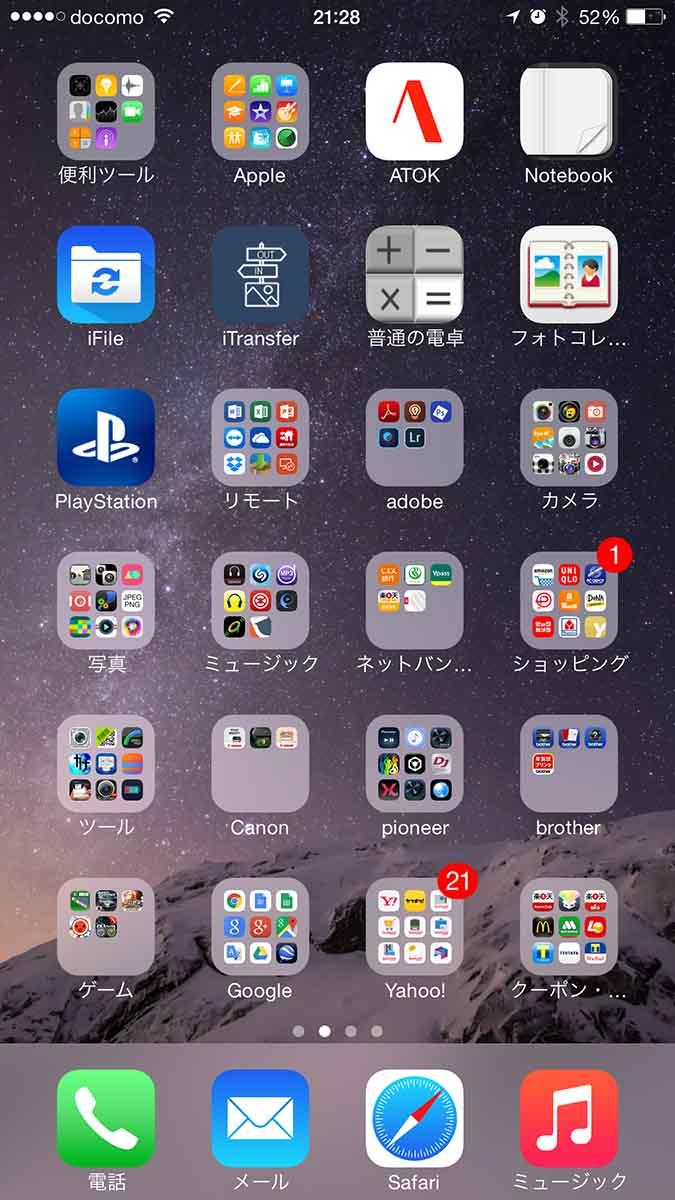Open the ショッピング folder
The height and width of the screenshot is (1200, 675).
click(568, 601)
